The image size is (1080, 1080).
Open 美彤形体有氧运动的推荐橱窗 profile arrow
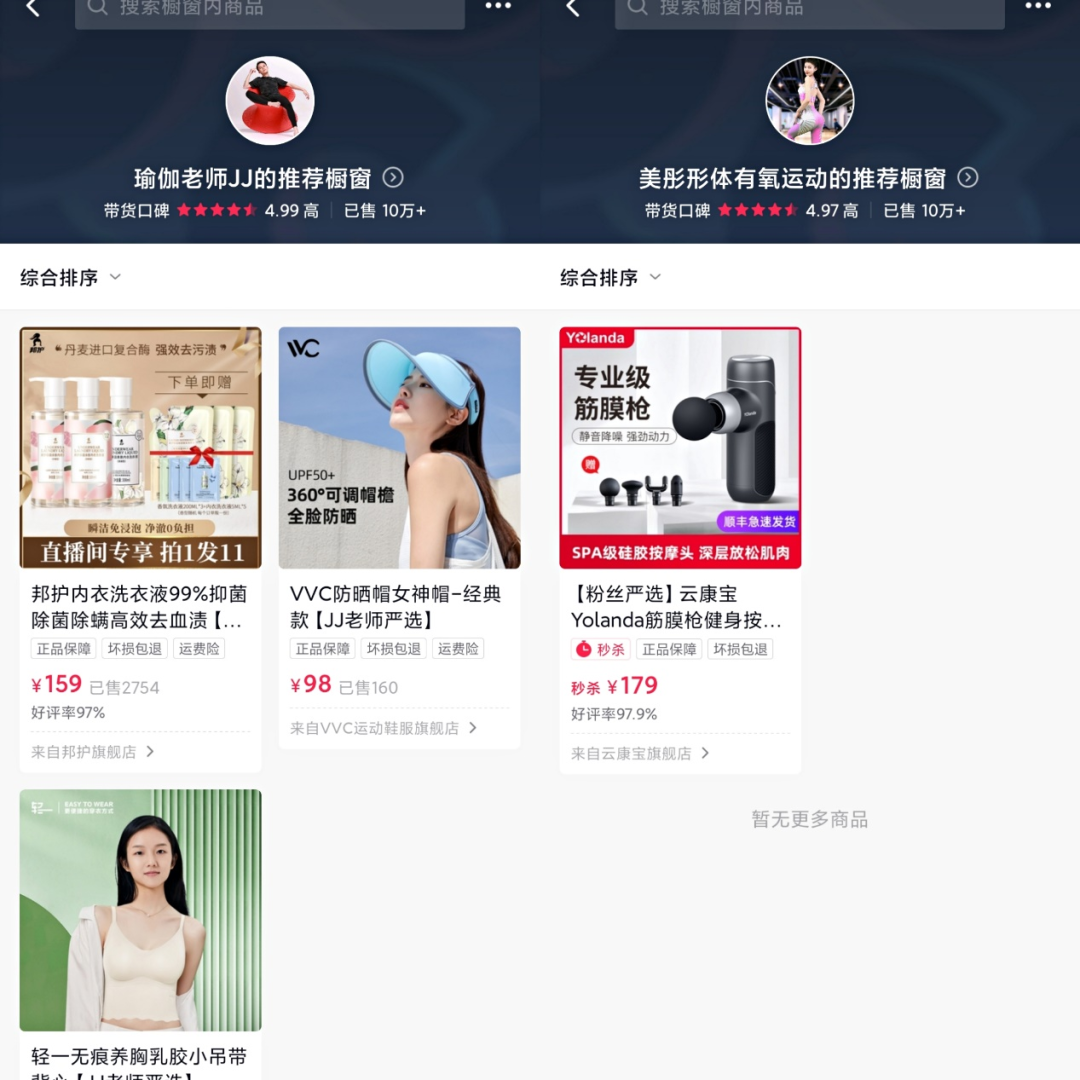tap(967, 178)
